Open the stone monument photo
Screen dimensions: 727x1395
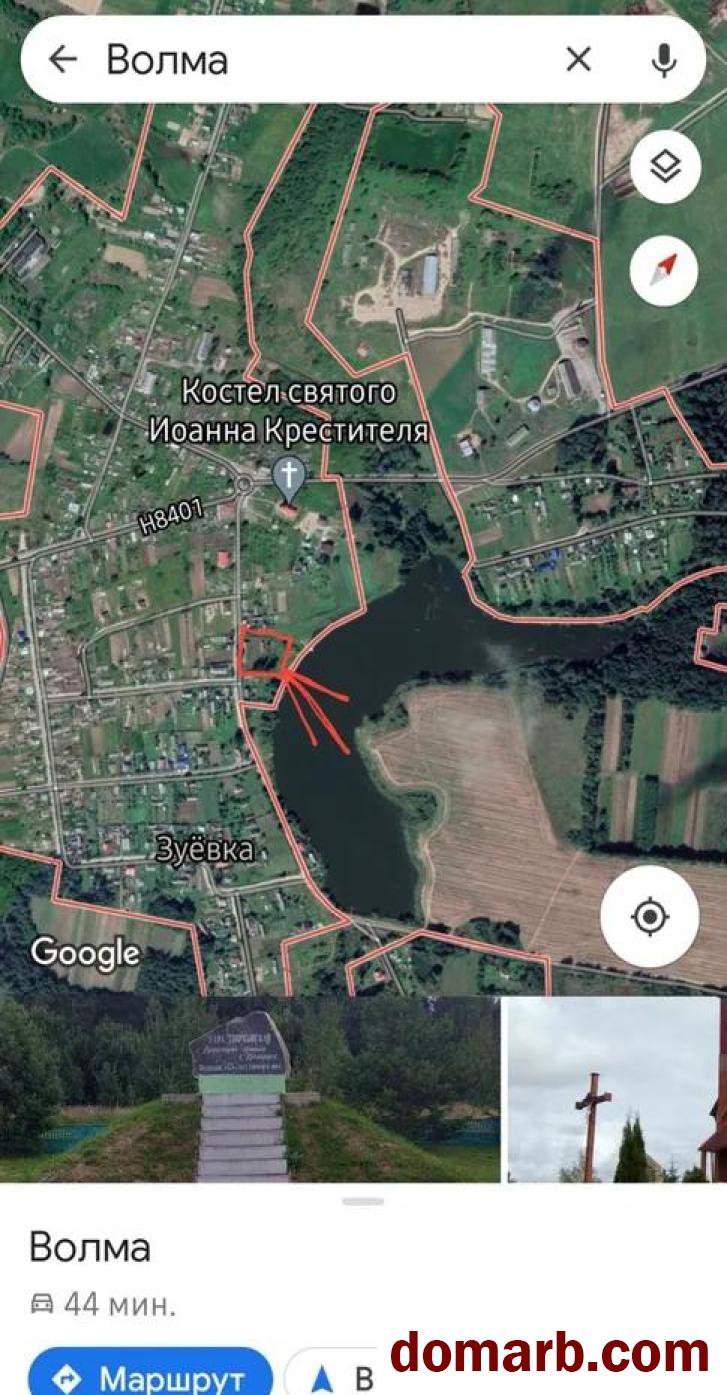click(x=250, y=1090)
